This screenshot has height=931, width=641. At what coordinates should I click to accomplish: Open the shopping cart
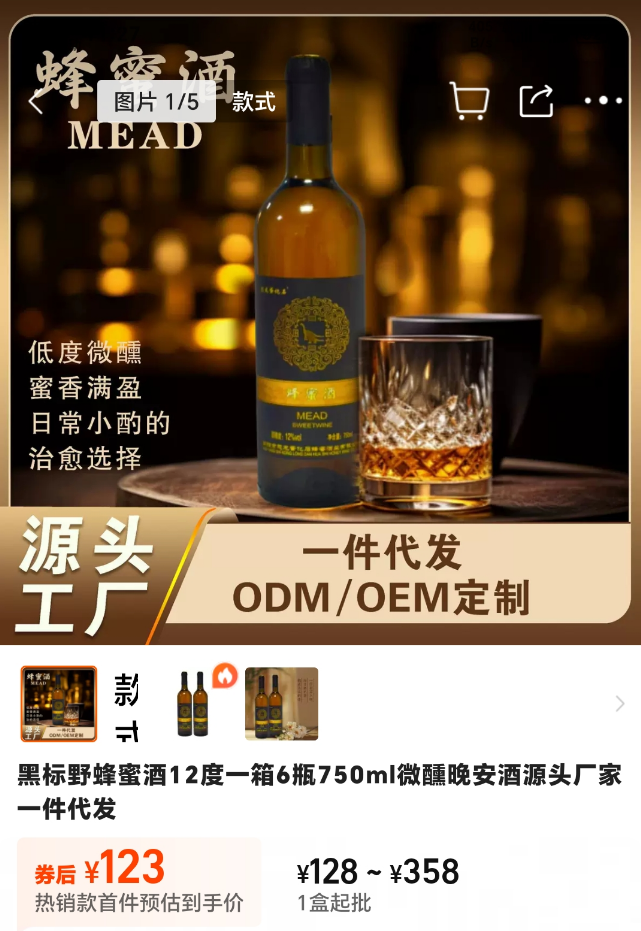[x=468, y=101]
